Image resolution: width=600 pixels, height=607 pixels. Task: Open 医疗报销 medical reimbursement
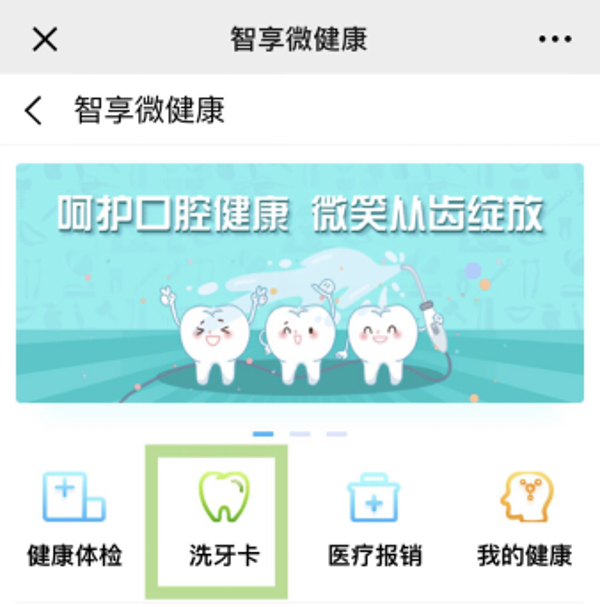click(374, 520)
